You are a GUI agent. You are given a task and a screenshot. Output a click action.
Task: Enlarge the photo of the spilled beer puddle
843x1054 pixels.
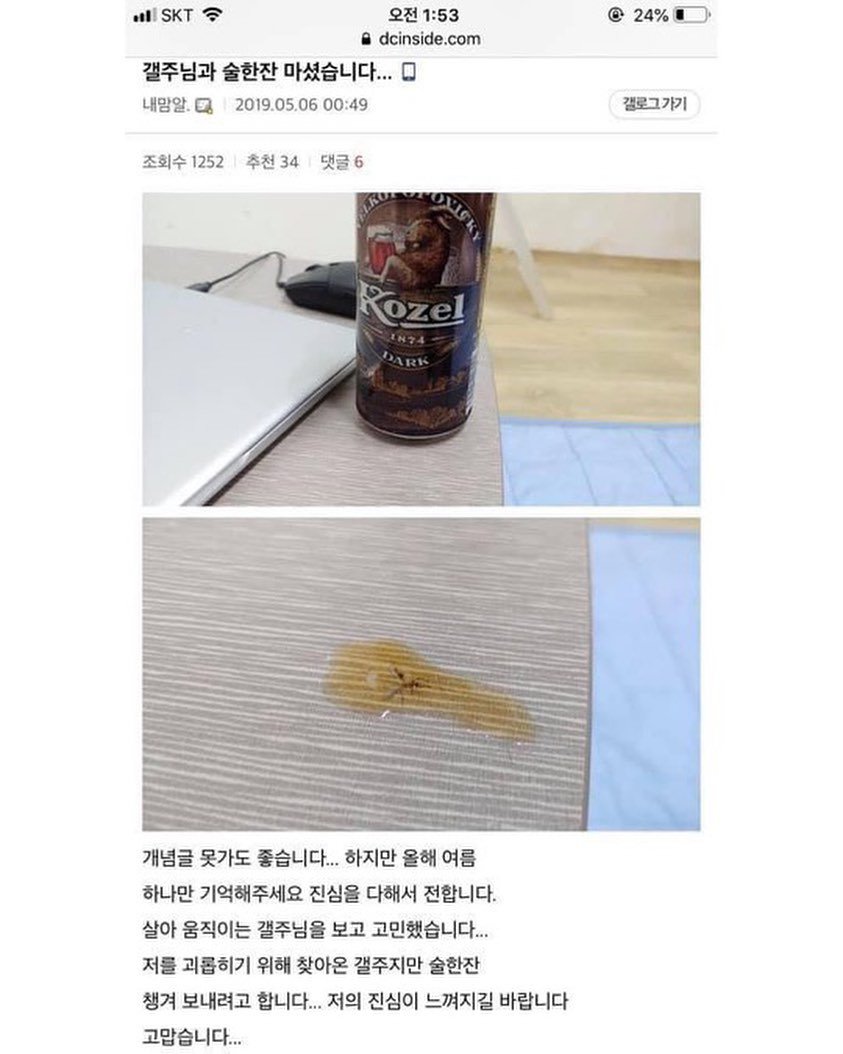tap(421, 674)
